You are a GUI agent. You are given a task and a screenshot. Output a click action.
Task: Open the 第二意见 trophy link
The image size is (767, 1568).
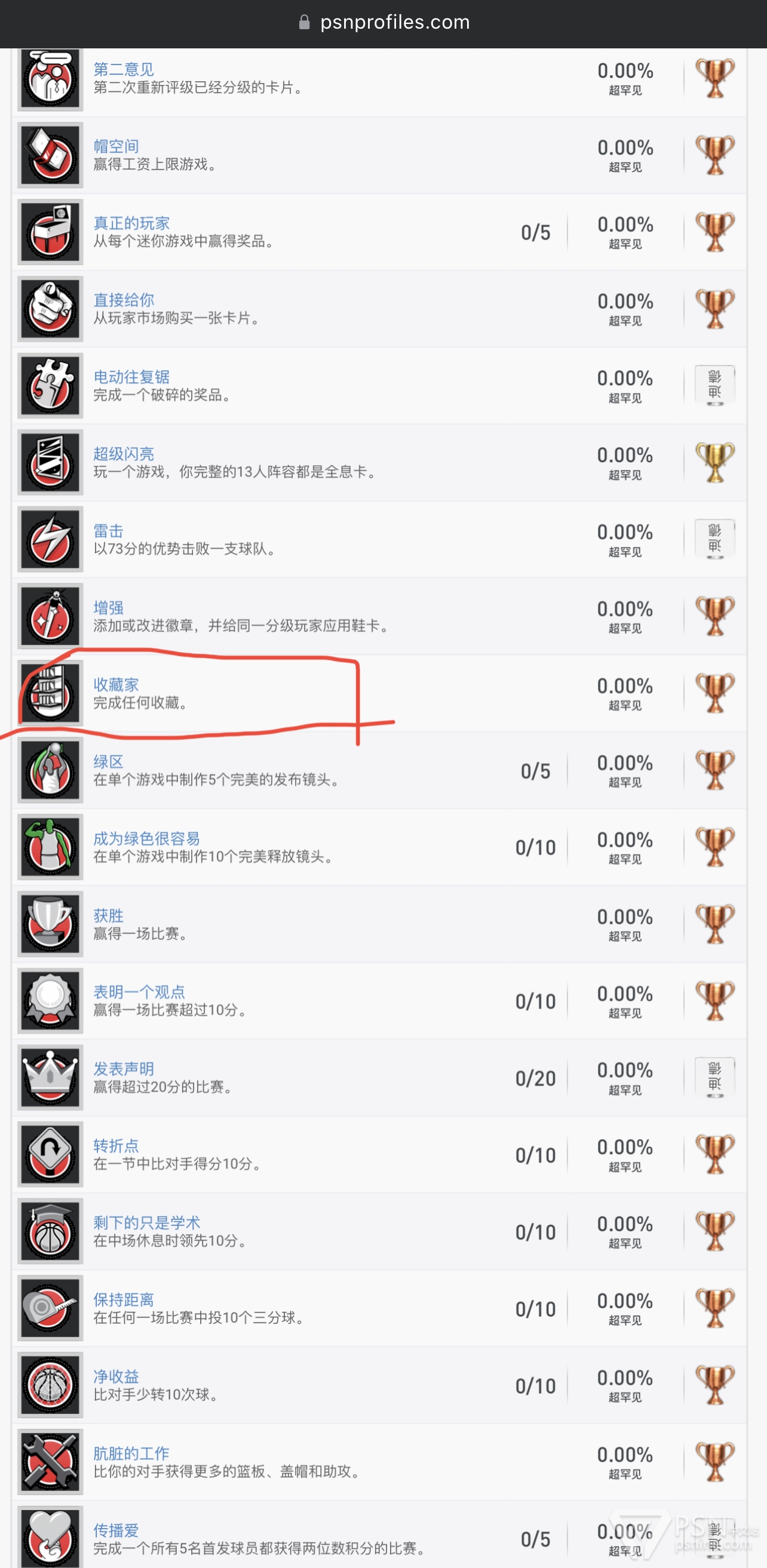click(x=124, y=69)
